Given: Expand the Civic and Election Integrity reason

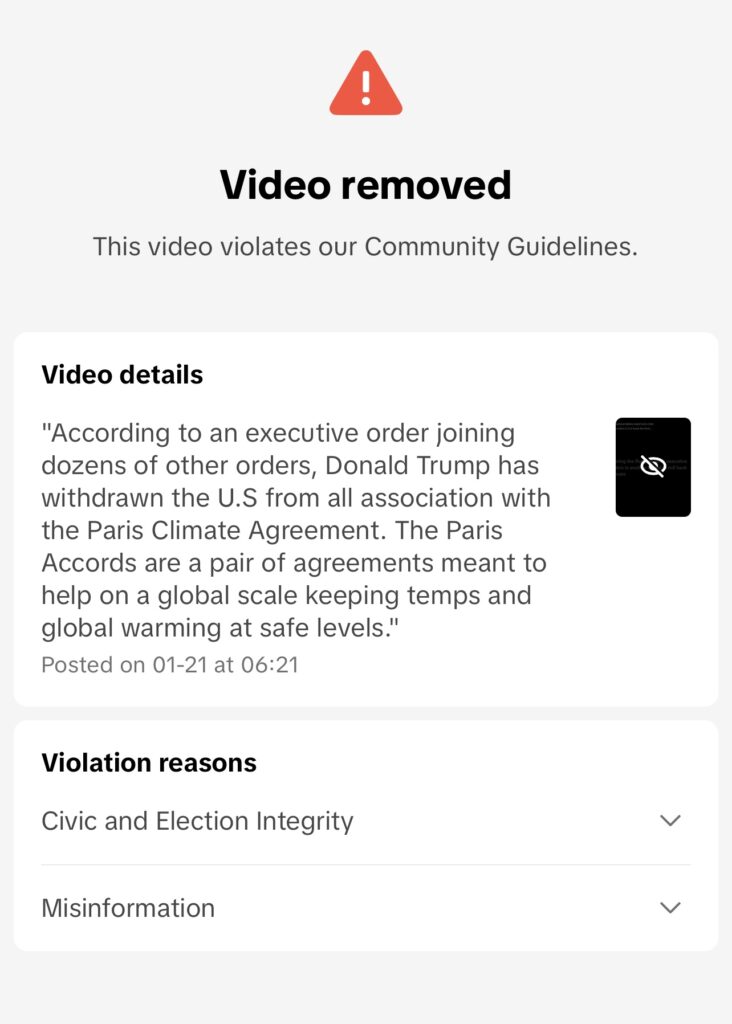Looking at the screenshot, I should pos(670,821).
